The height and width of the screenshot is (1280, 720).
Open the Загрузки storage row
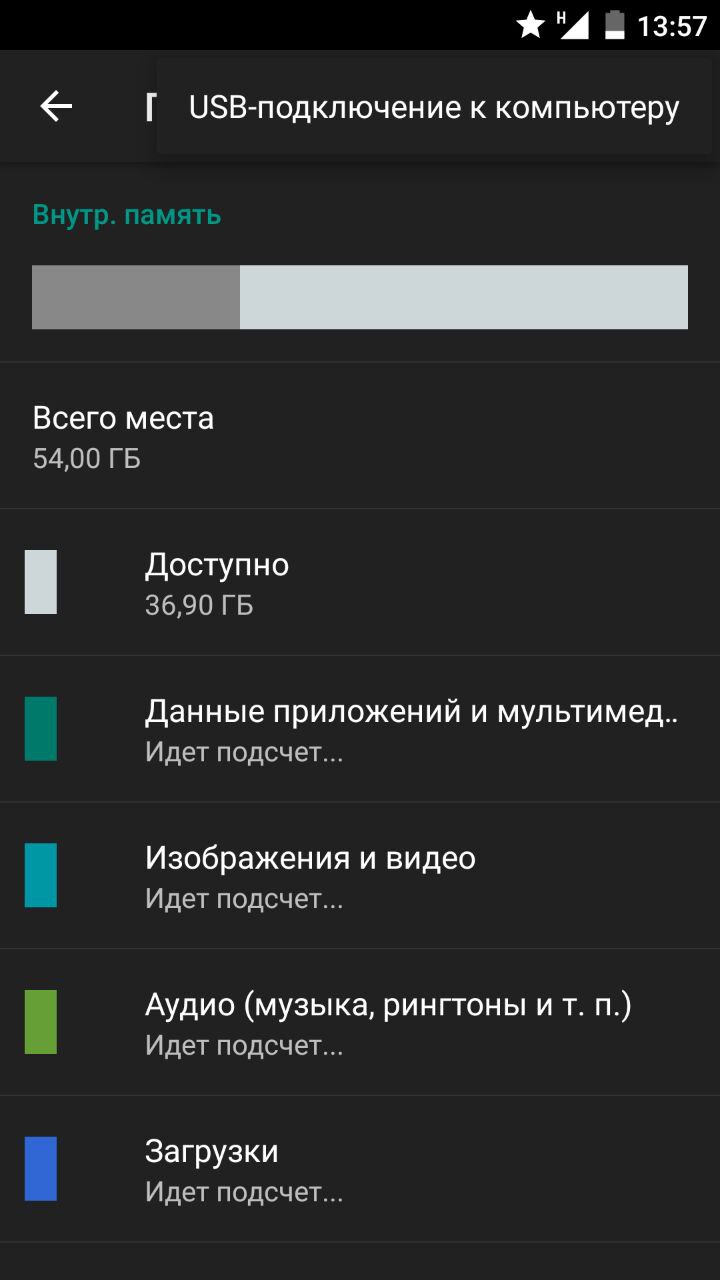click(360, 1169)
